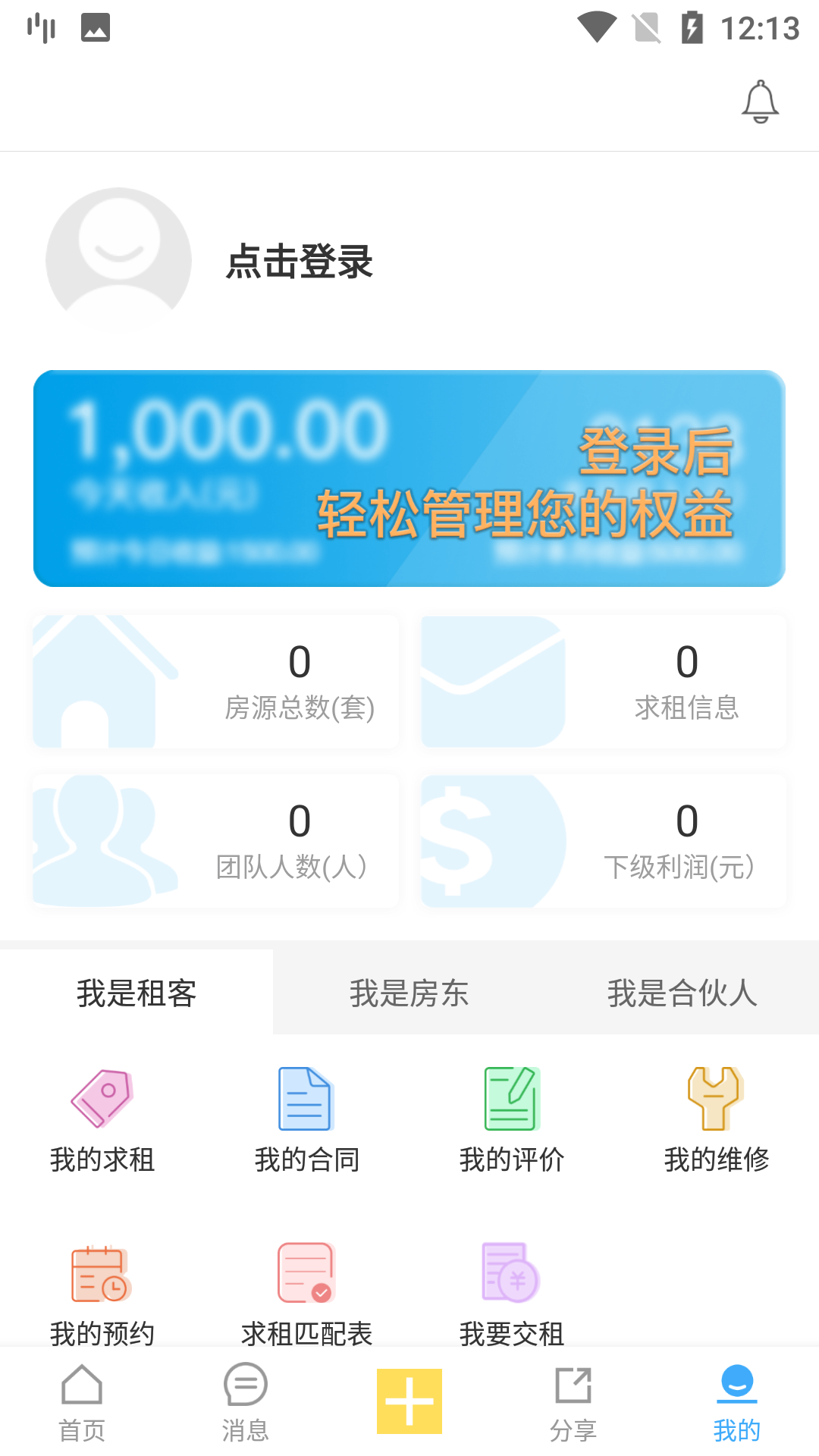Open 我的维修
This screenshot has height=1456, width=819.
(716, 1119)
